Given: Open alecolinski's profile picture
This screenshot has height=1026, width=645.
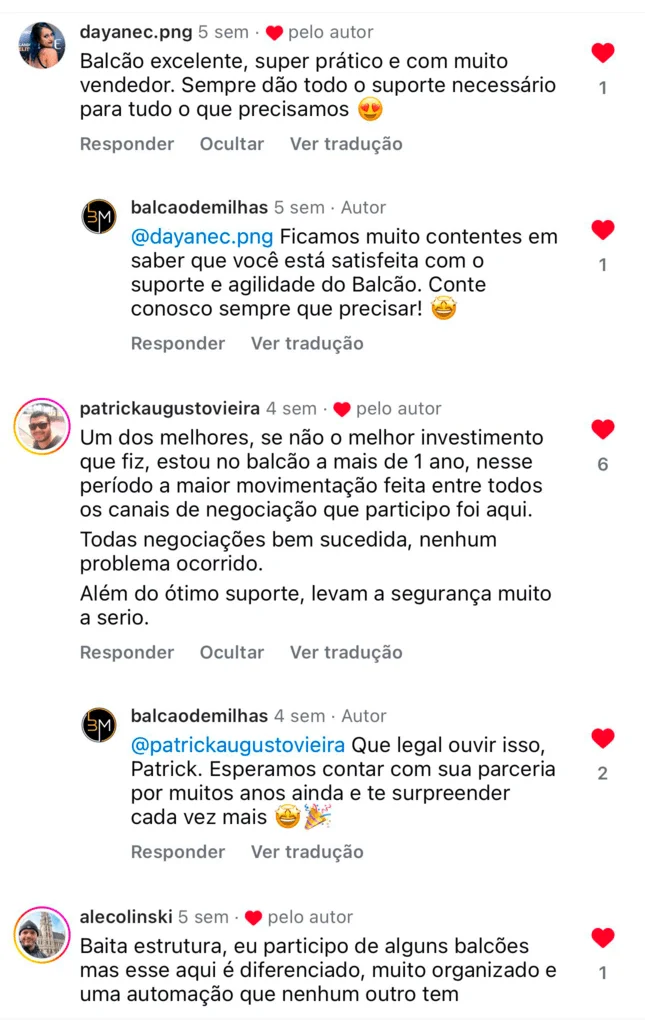Looking at the screenshot, I should (42, 935).
